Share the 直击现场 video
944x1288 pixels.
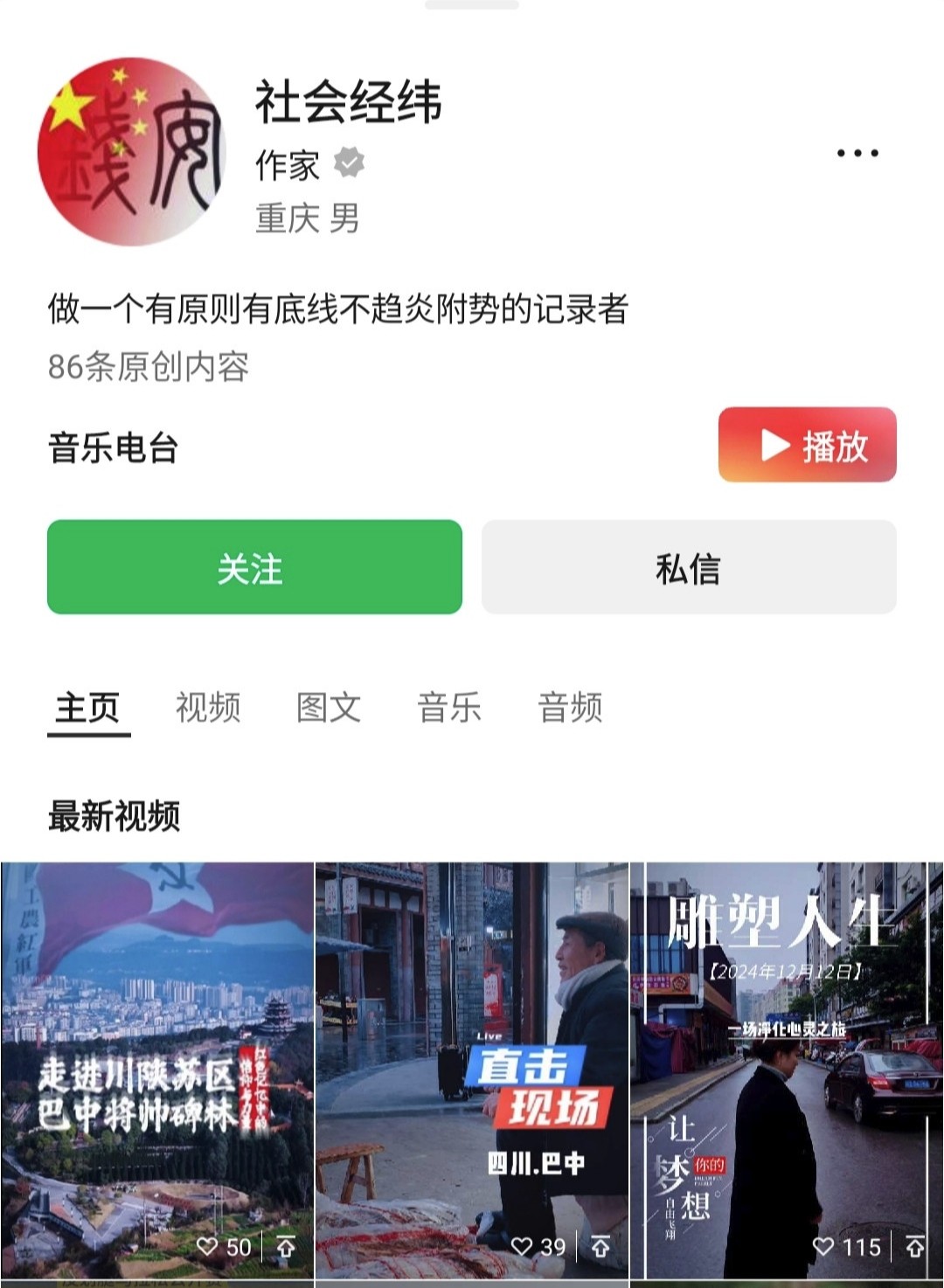point(601,1248)
